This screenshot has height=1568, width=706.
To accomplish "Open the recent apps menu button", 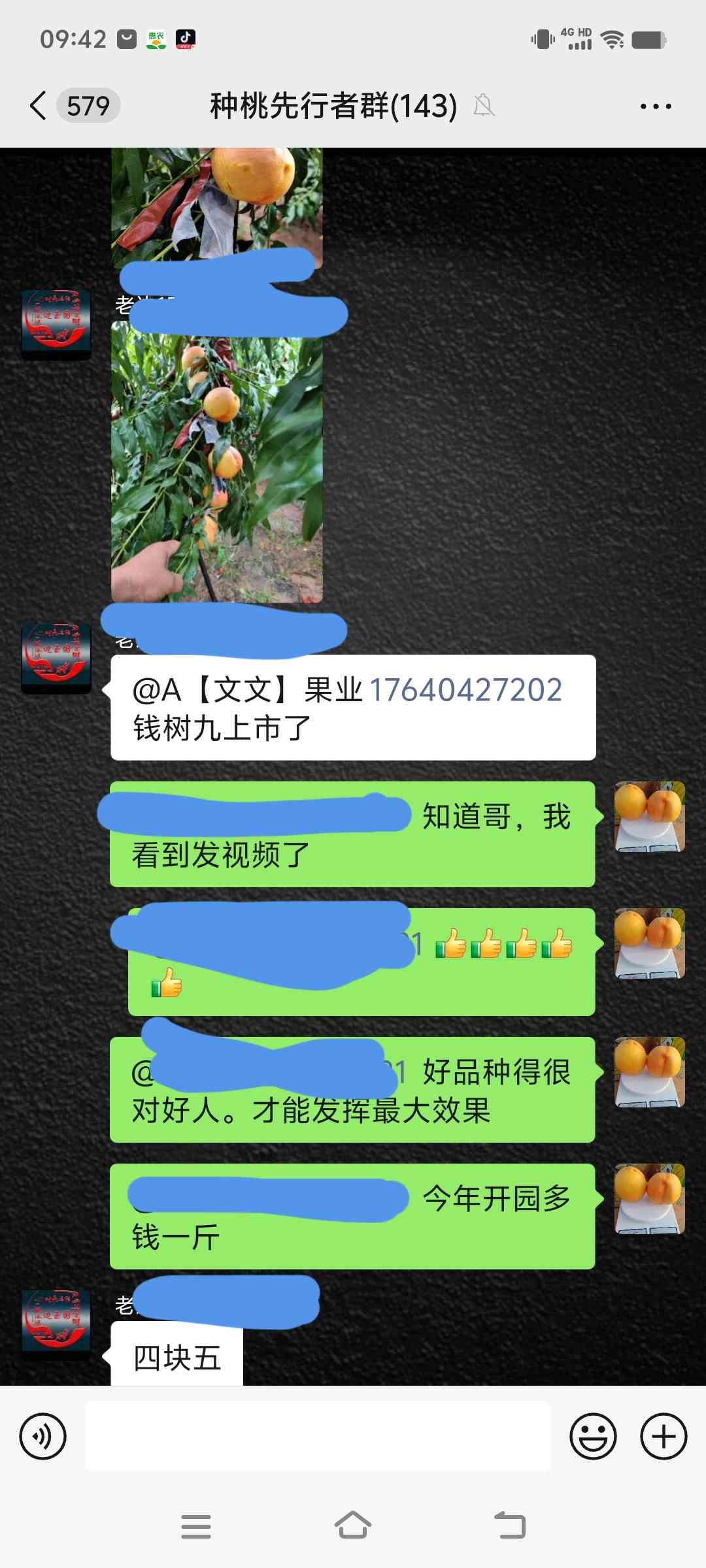I will 196,1526.
